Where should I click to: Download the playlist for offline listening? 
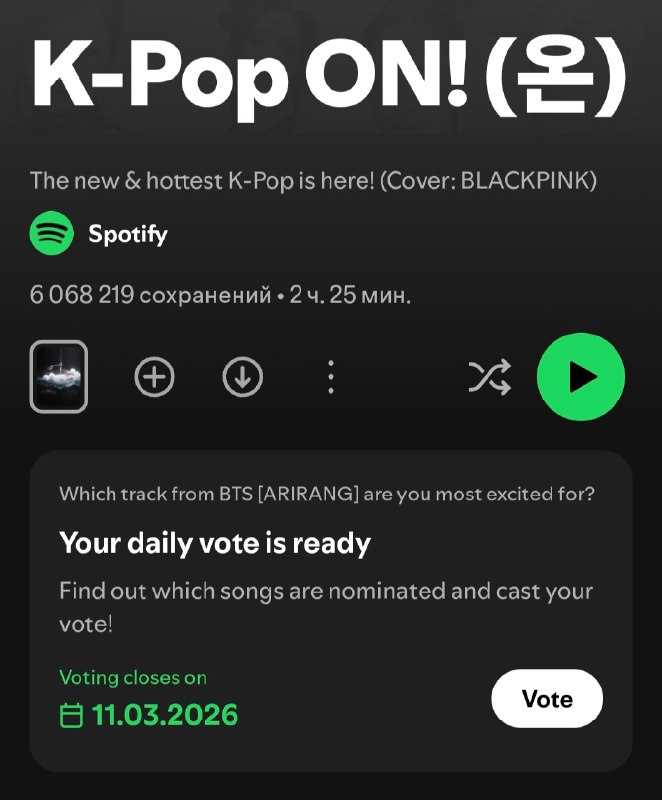pyautogui.click(x=242, y=377)
